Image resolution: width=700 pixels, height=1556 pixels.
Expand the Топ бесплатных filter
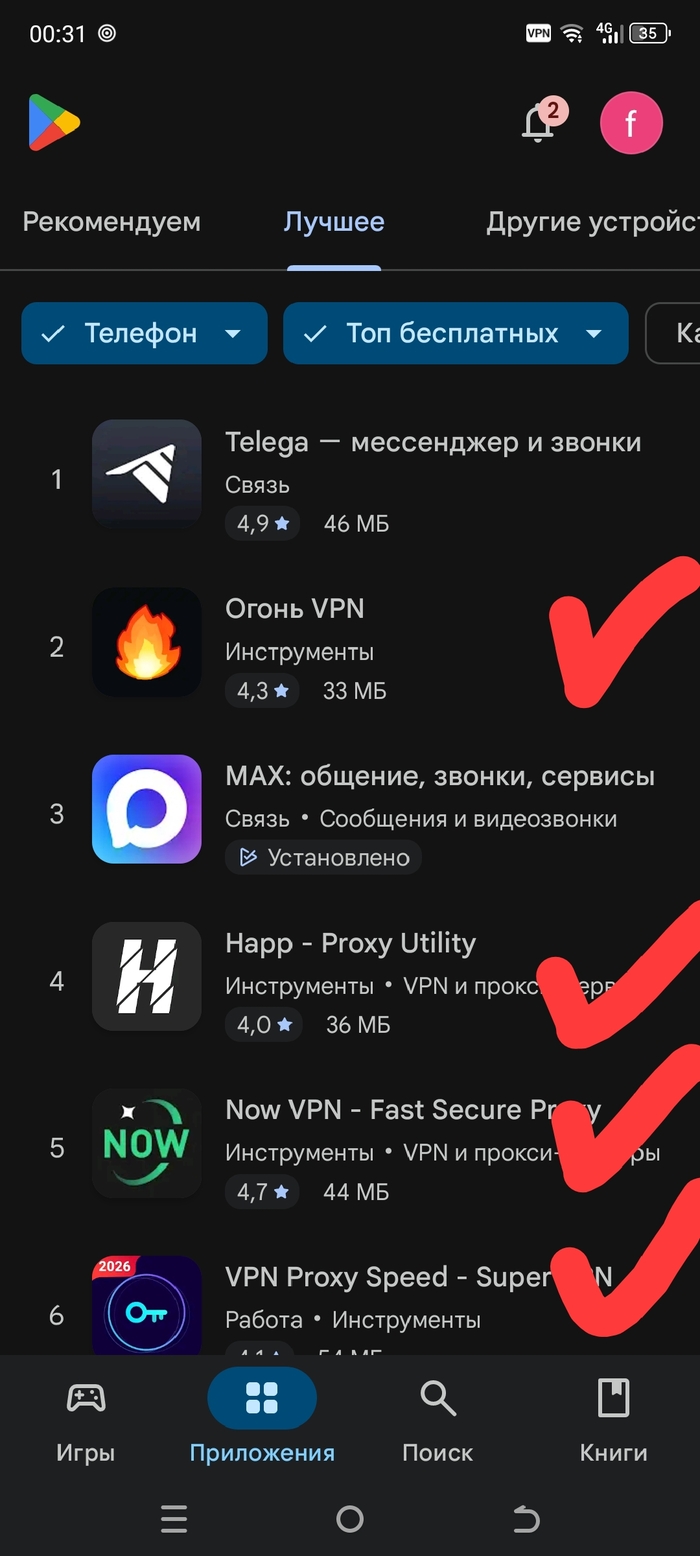click(x=455, y=333)
